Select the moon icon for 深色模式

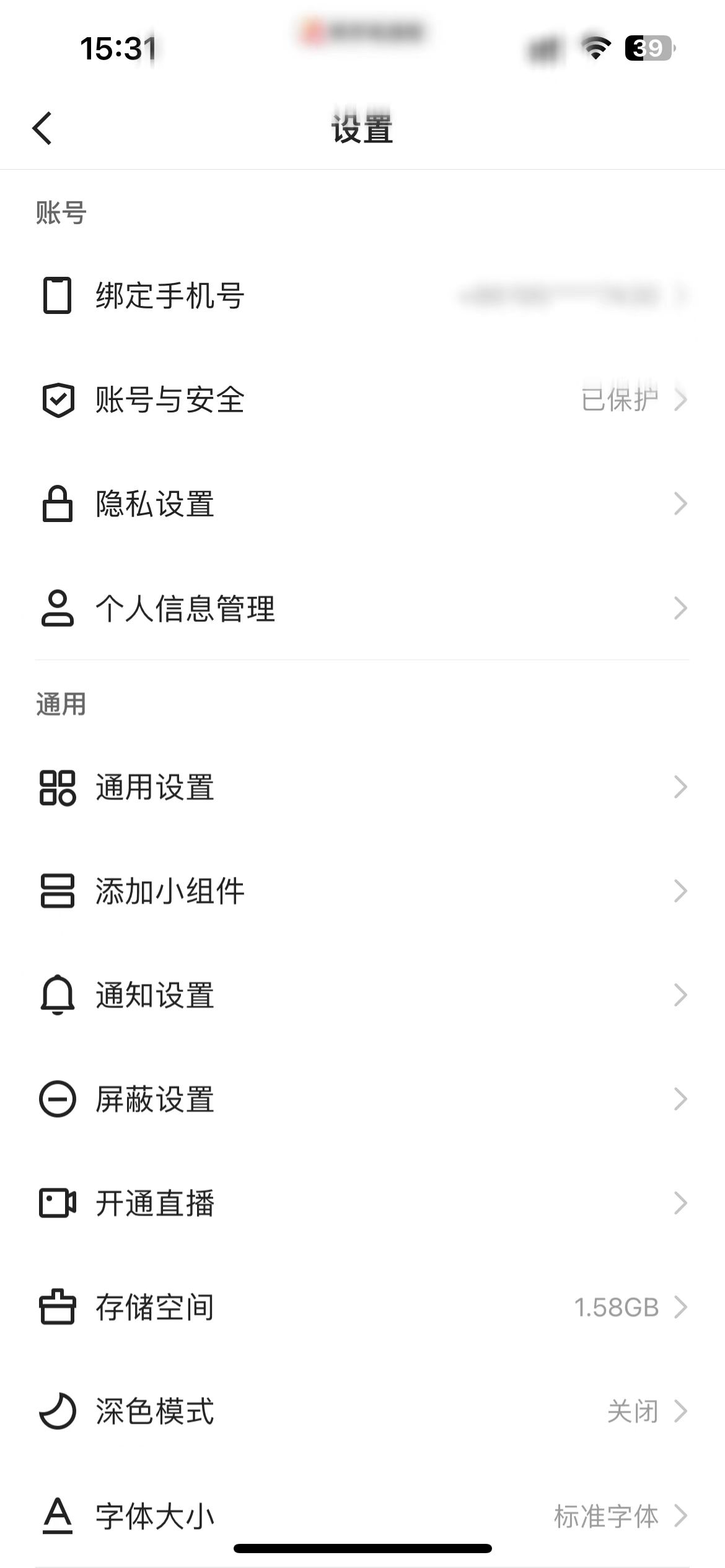tap(58, 1411)
